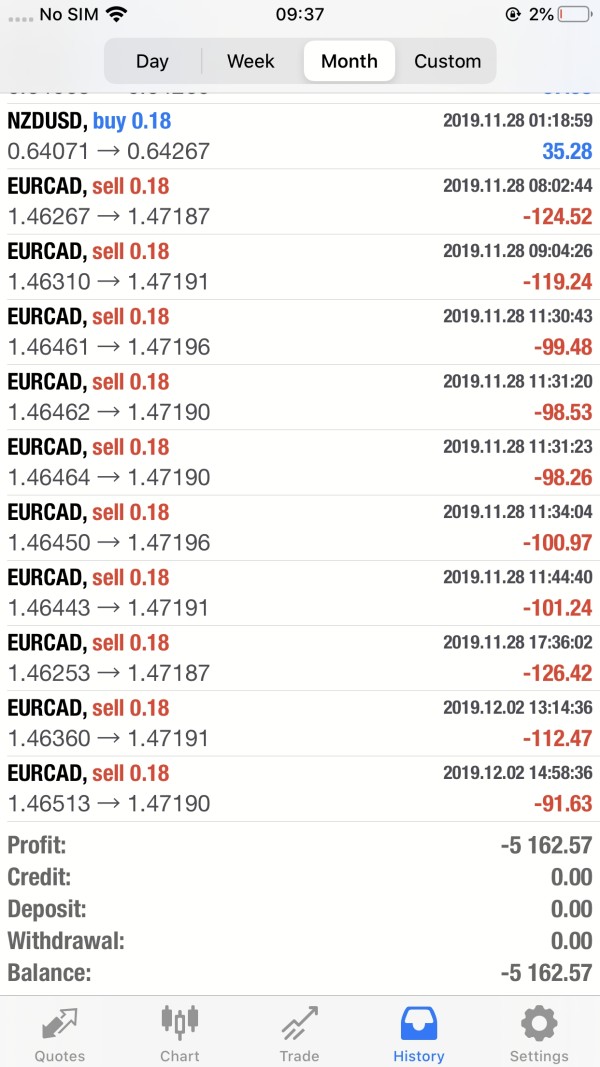Image resolution: width=600 pixels, height=1067 pixels.
Task: Open the EURCAD deal with loss -112.47
Action: point(300,724)
